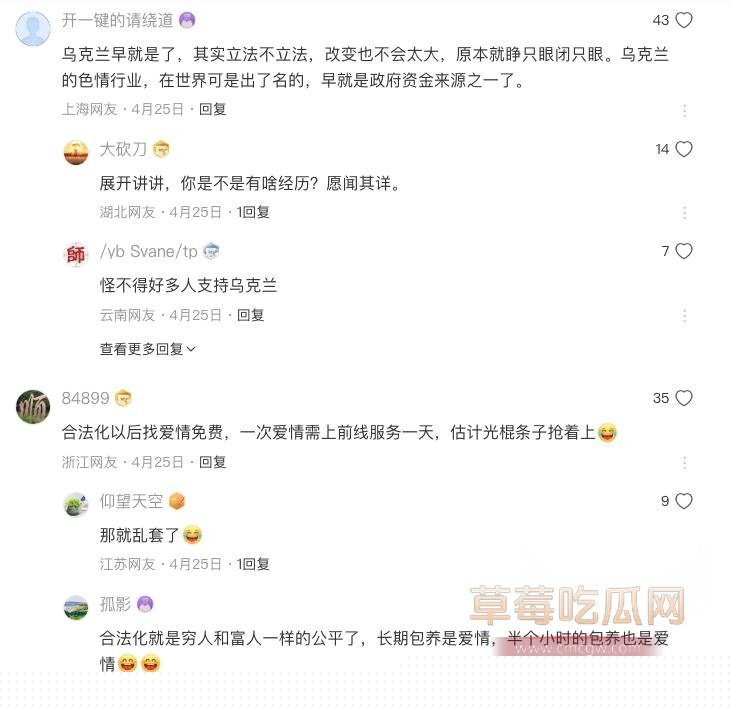Open overflow menu on 开一键的请绕道's comment
This screenshot has height=709, width=731.
click(685, 110)
